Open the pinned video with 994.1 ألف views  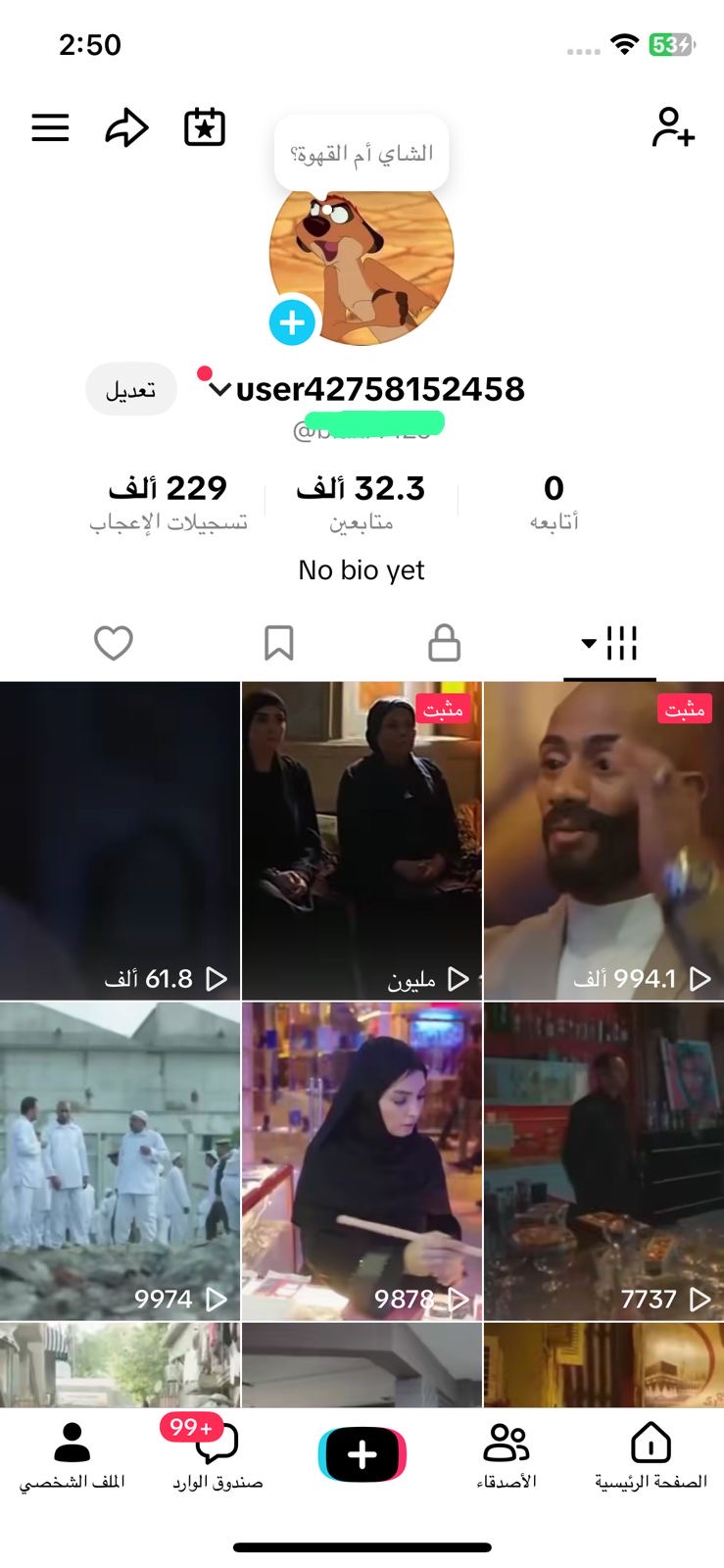[603, 841]
